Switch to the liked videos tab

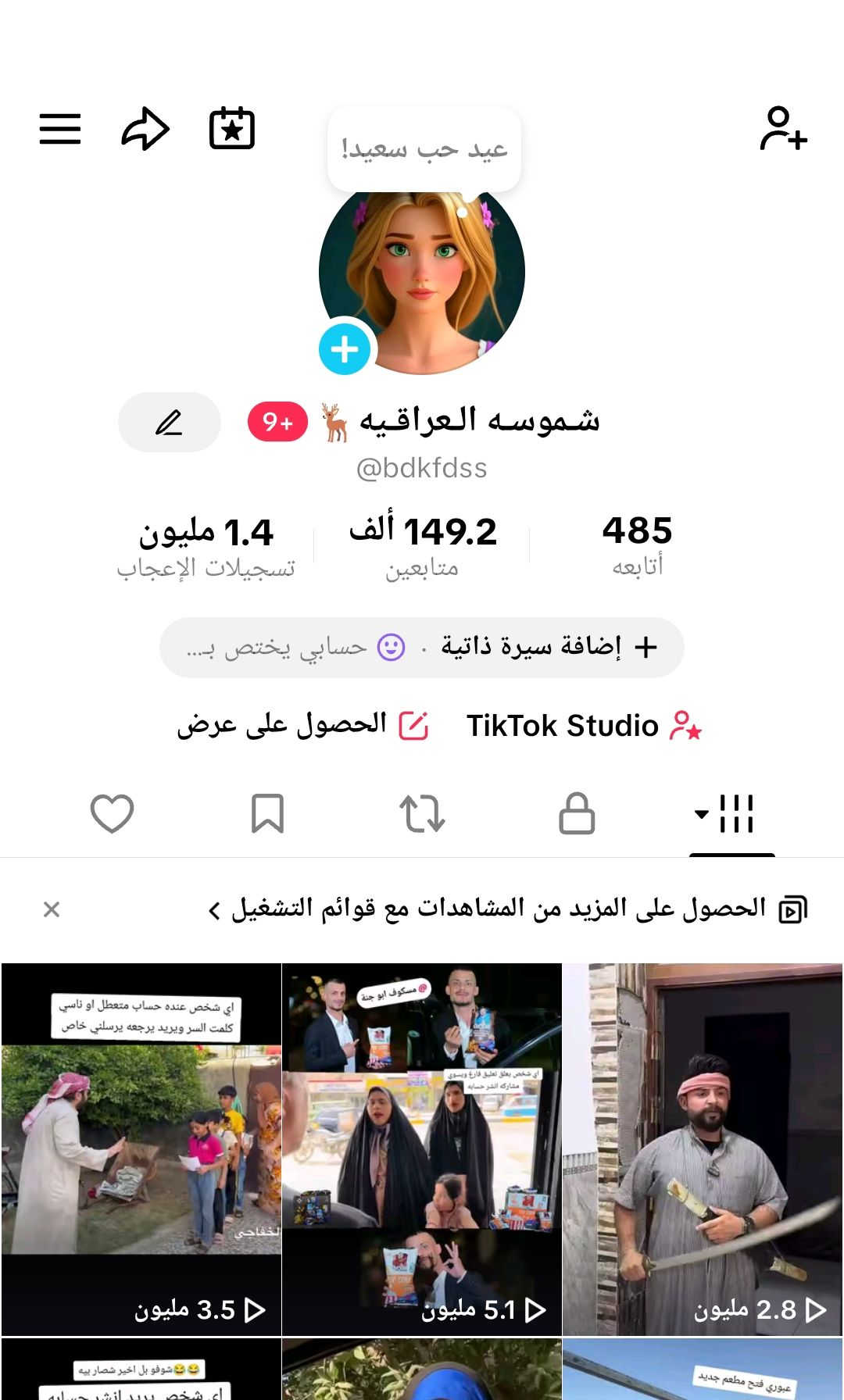tap(113, 814)
